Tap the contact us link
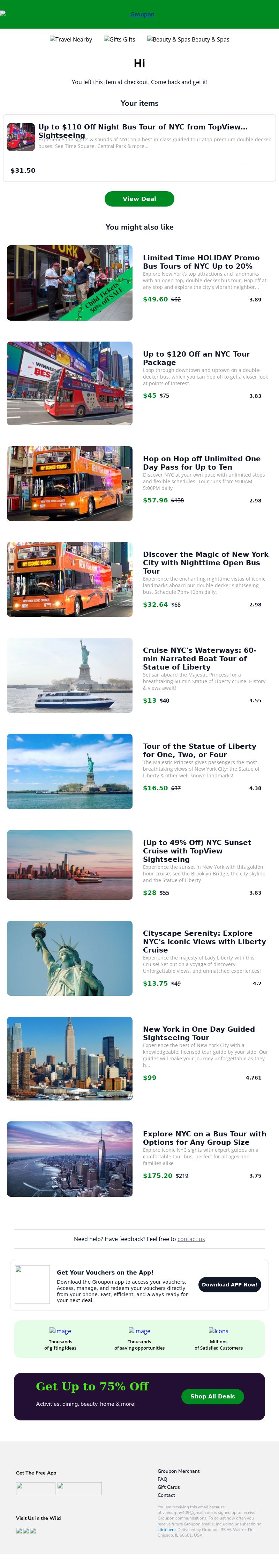 [191, 1239]
